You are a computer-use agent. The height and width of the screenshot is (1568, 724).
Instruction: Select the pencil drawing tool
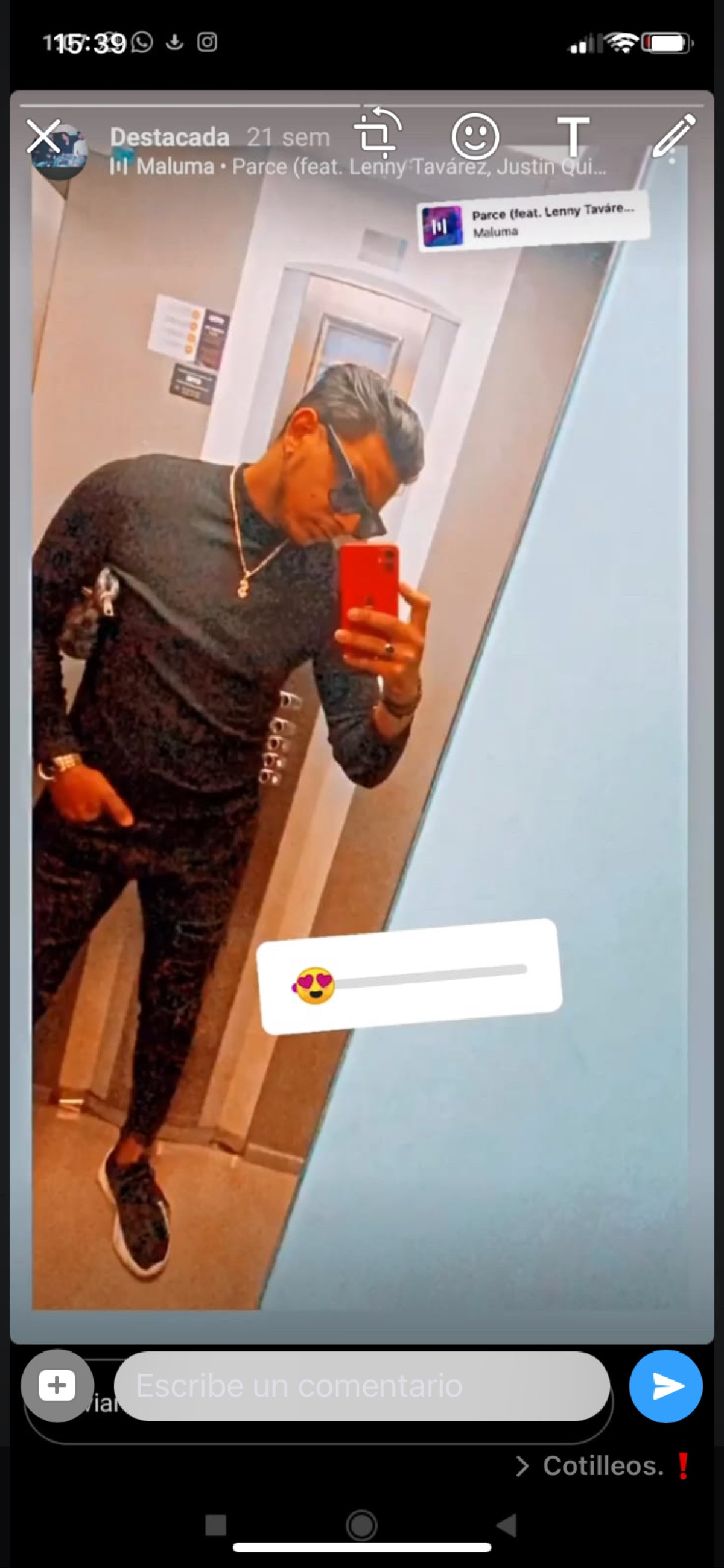click(x=673, y=135)
